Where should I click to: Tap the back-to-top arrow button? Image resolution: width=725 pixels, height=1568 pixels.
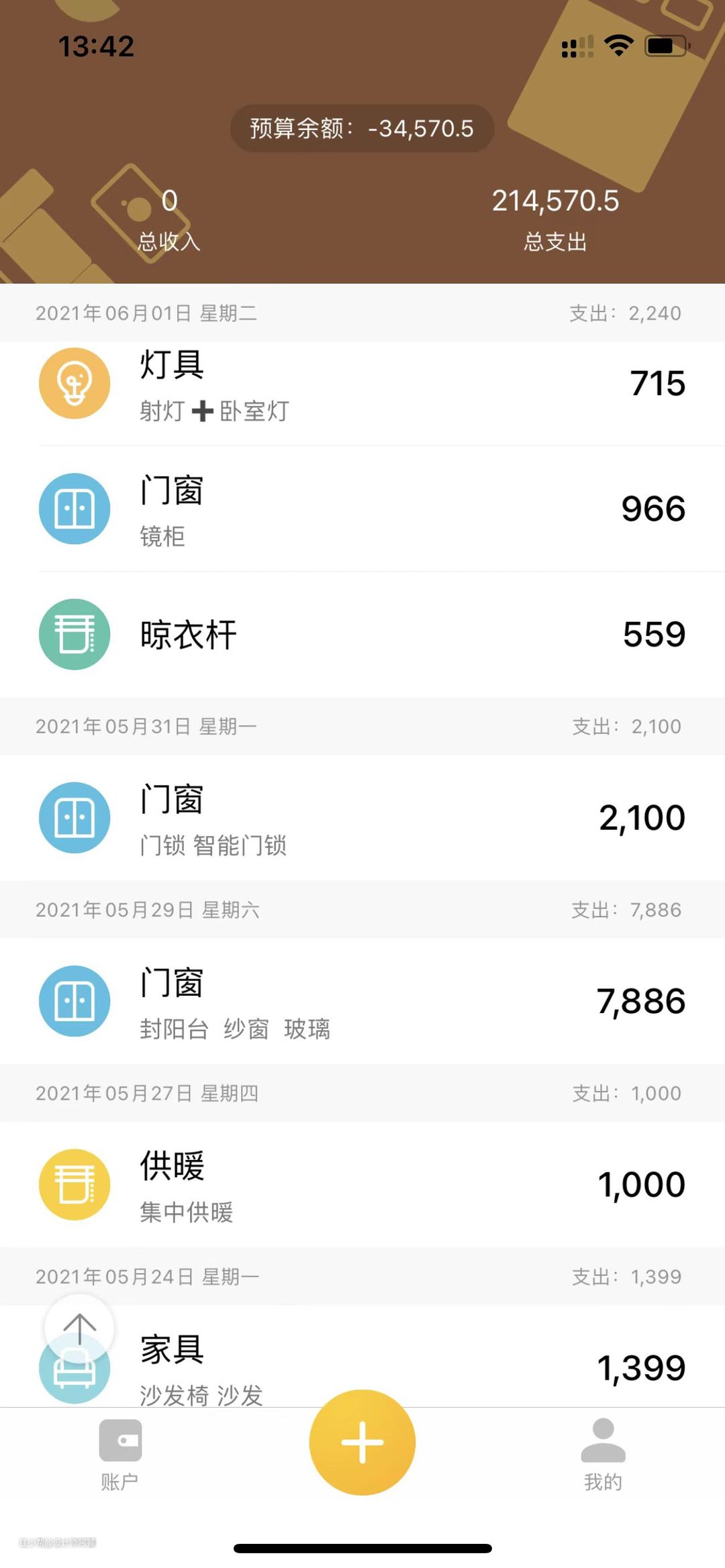tap(79, 1328)
